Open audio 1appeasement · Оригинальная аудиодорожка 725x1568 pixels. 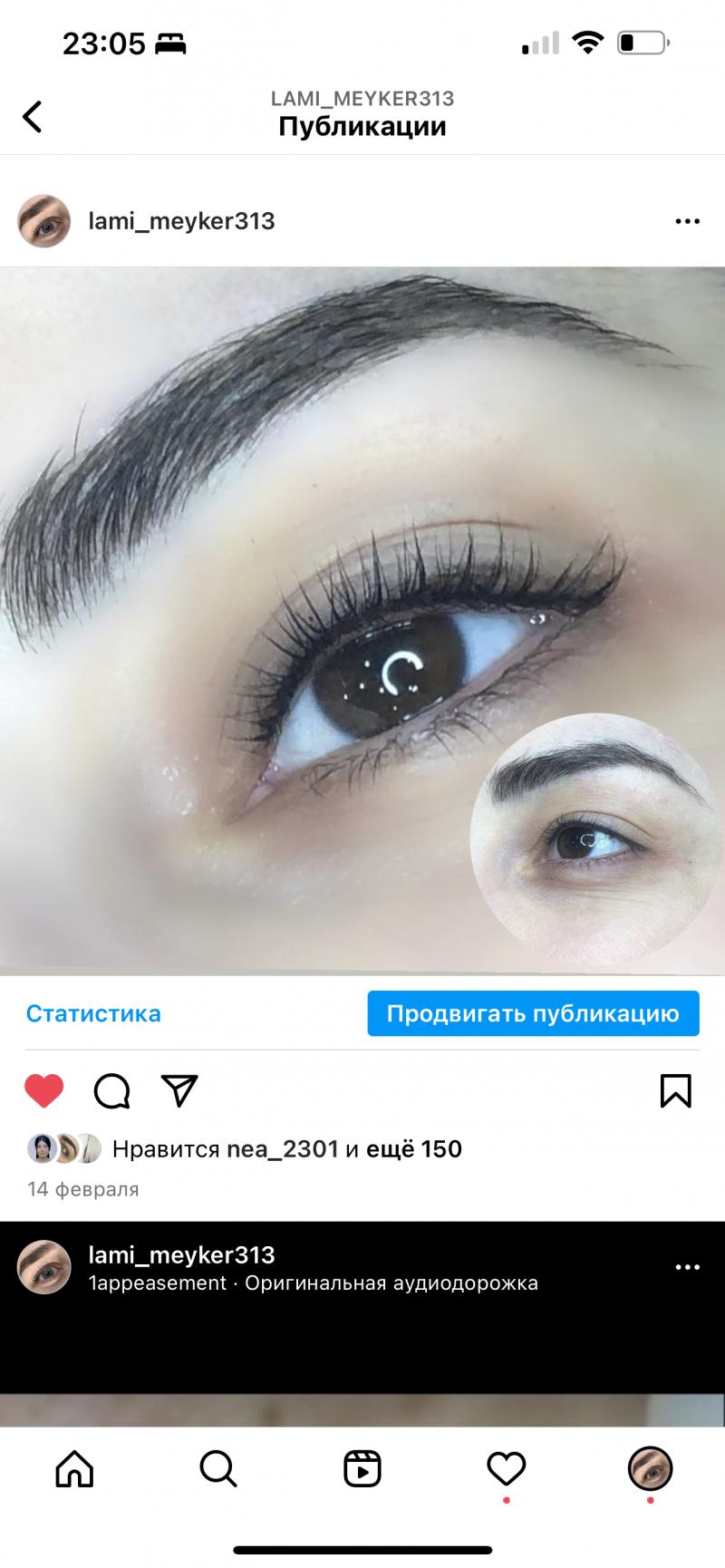313,1283
